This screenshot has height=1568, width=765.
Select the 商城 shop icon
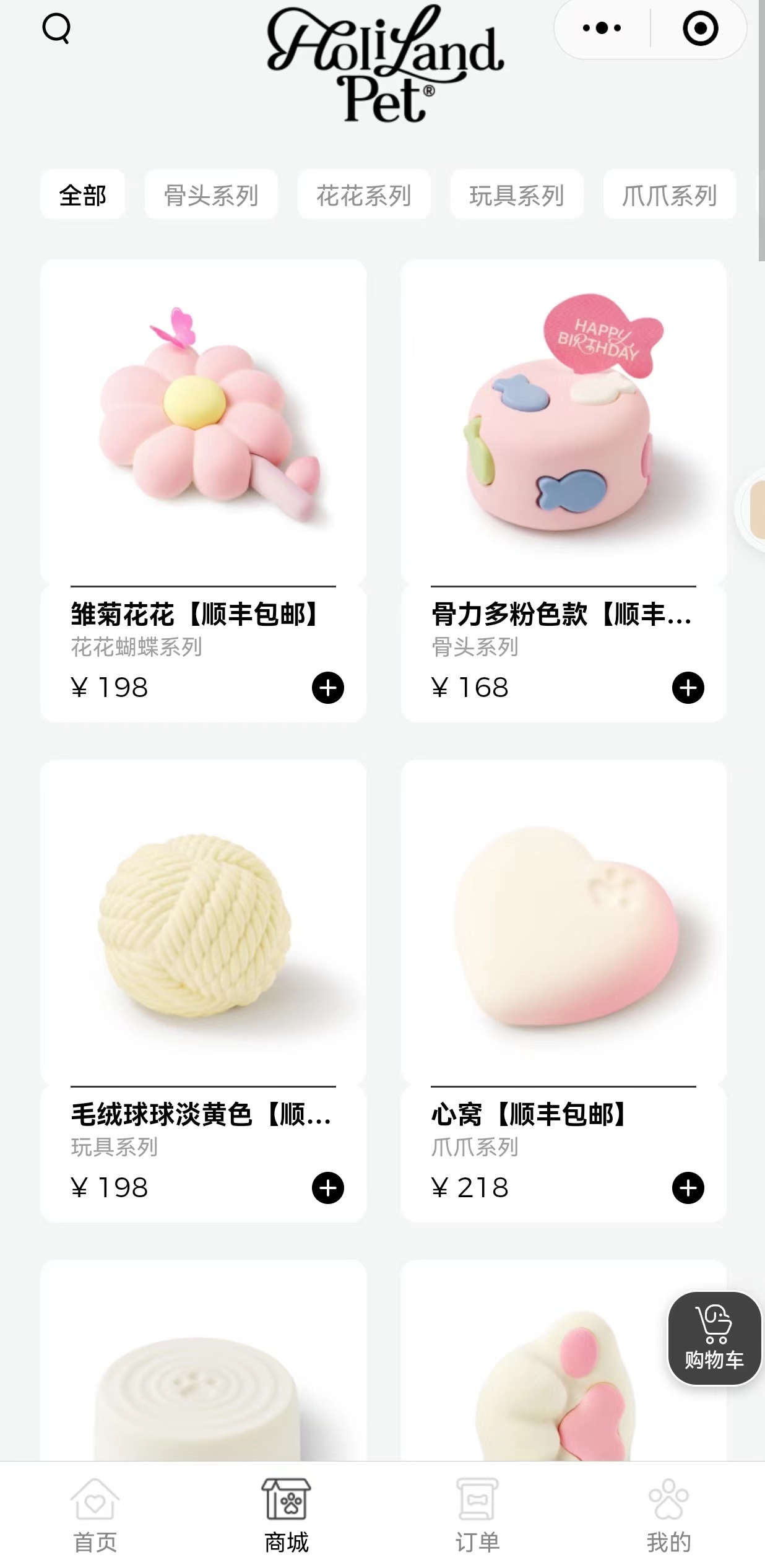[287, 1500]
